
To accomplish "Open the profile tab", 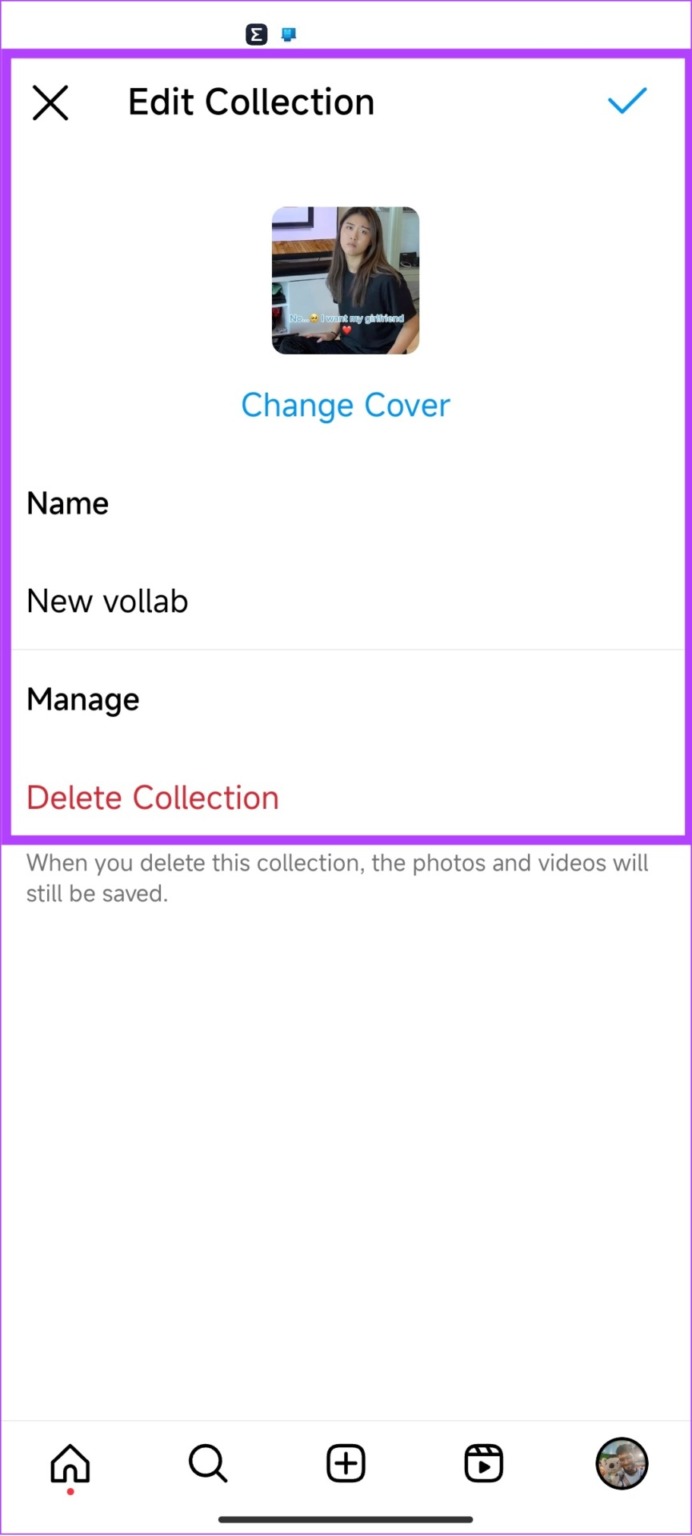I will pyautogui.click(x=622, y=1464).
